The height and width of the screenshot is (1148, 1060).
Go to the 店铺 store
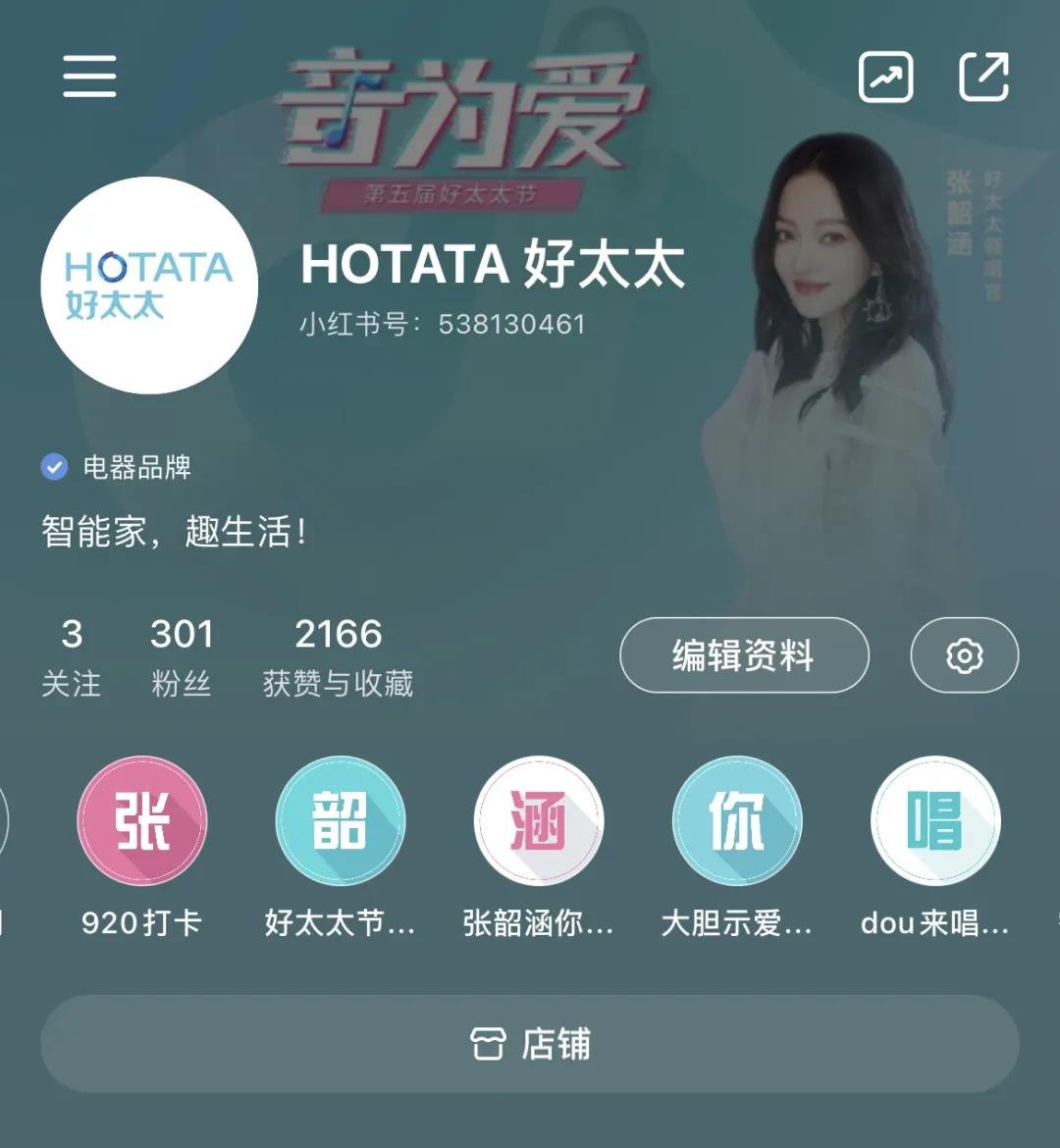[530, 1044]
